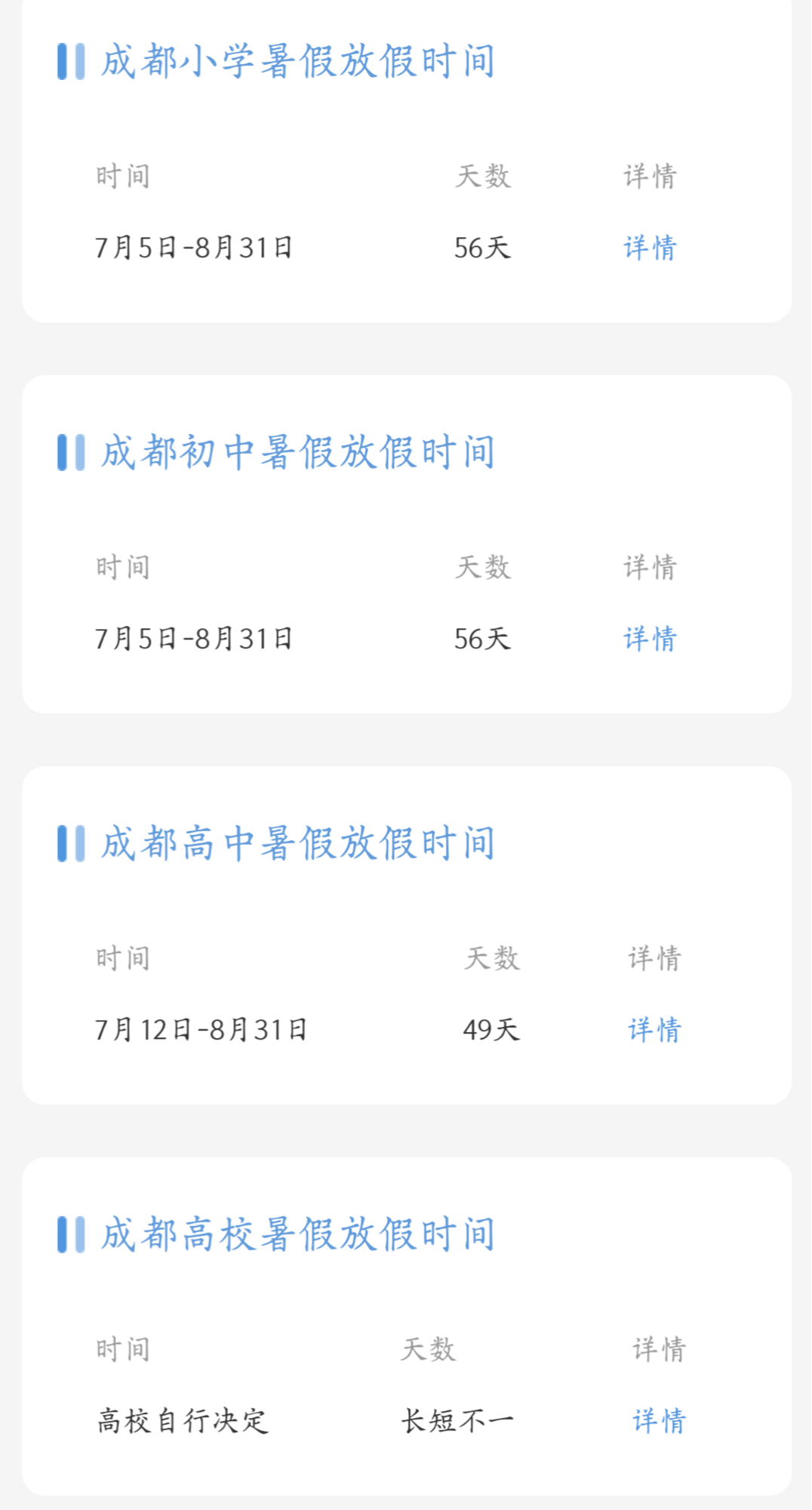
Task: Click the blue bar icon before 成都高中暑假放假时间
Action: (69, 844)
